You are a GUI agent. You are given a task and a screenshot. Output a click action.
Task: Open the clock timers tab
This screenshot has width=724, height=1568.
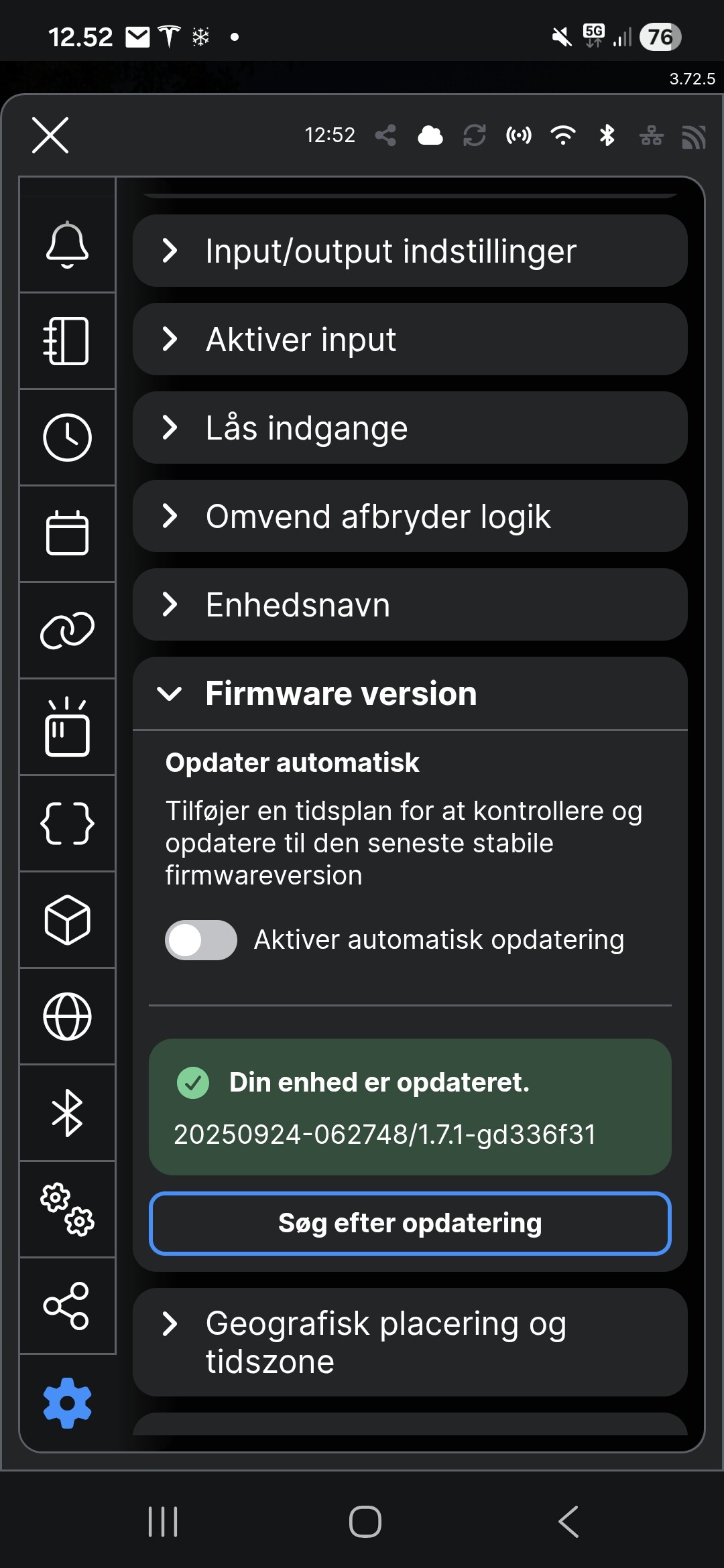(x=67, y=438)
